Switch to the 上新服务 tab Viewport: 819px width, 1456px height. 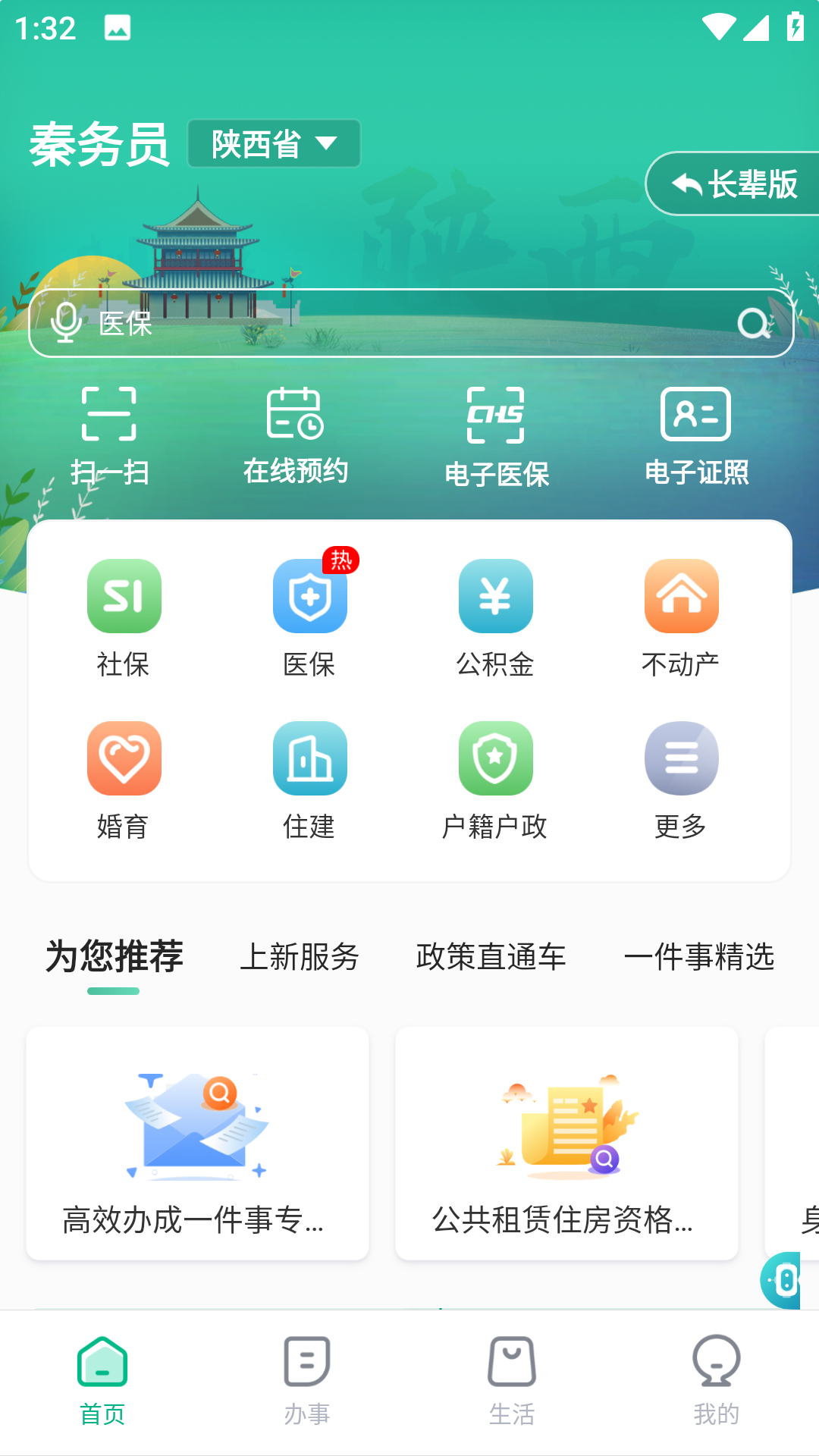click(x=300, y=957)
